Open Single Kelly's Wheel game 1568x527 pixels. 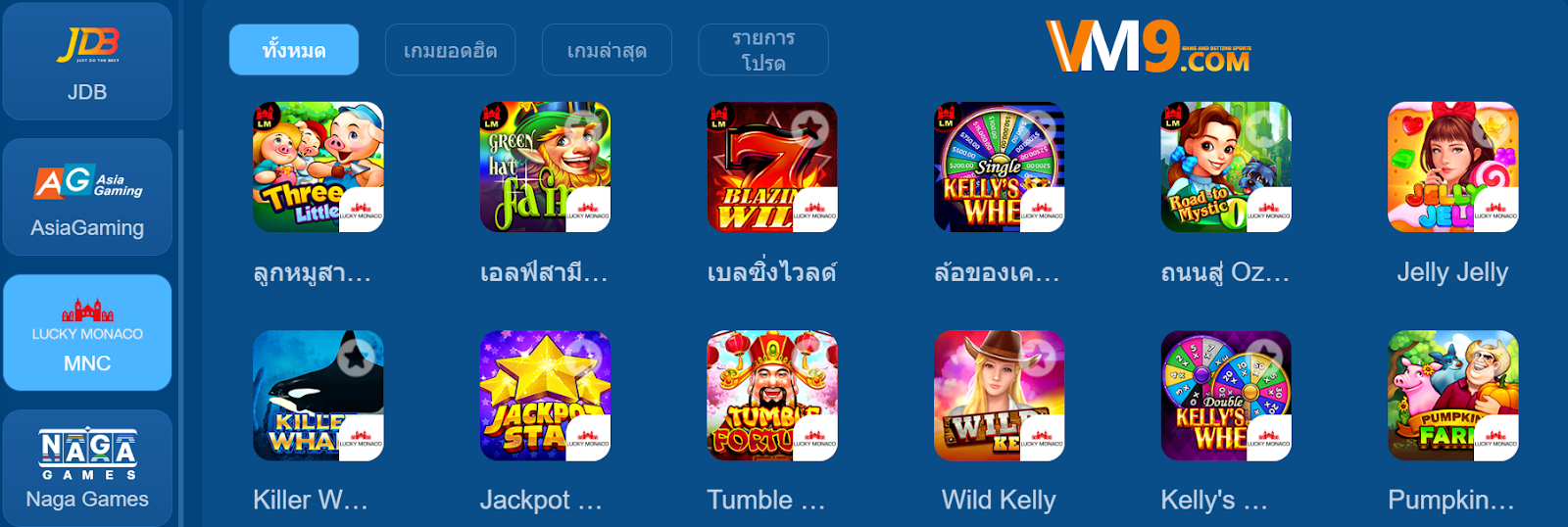[999, 168]
